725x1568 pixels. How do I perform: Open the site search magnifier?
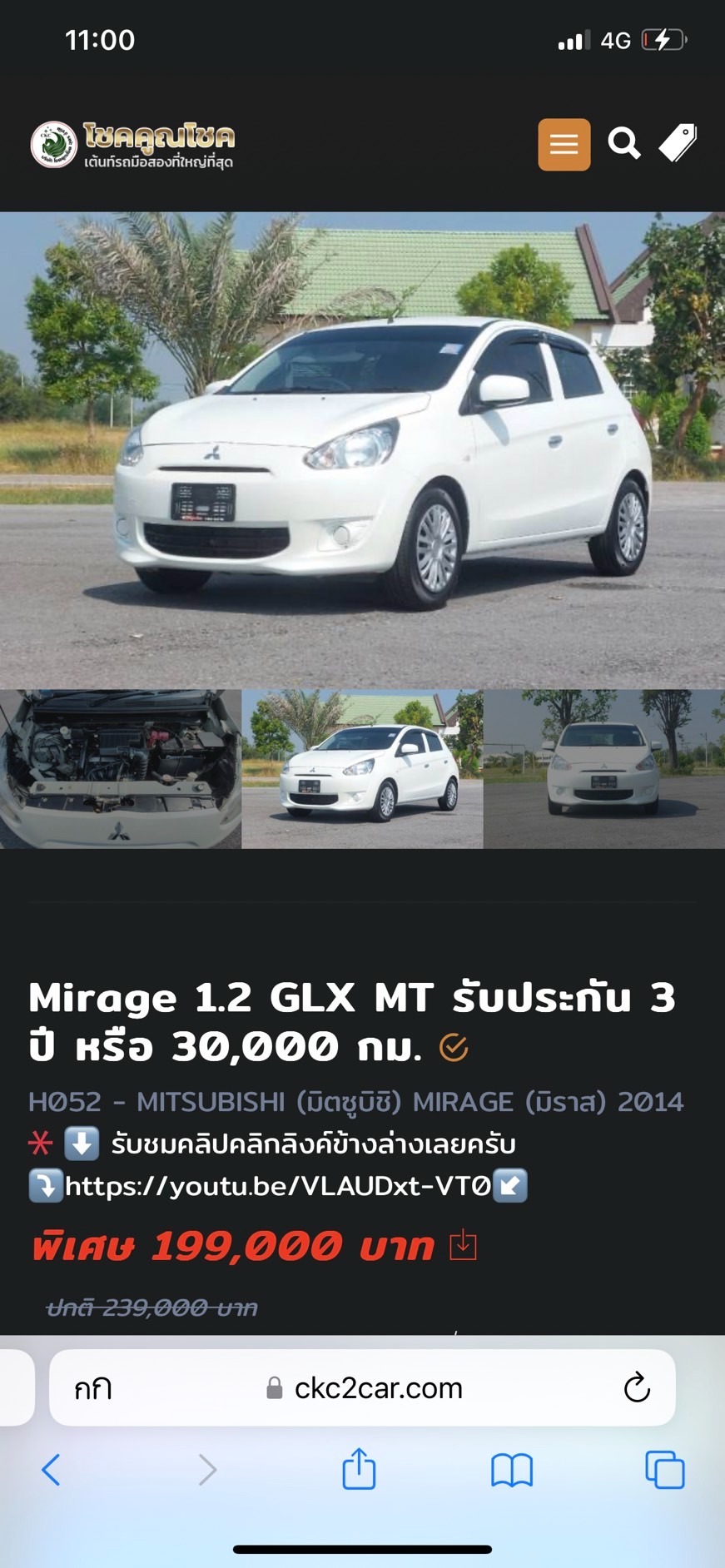coord(623,143)
